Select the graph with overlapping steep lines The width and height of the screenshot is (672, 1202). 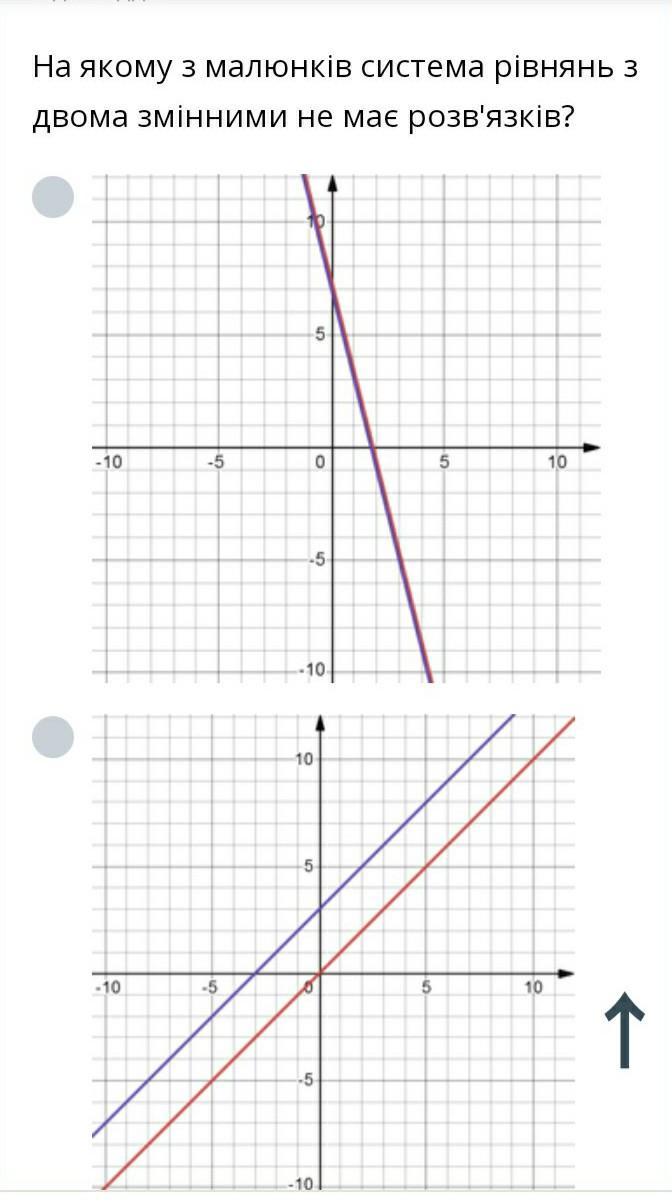(x=54, y=197)
